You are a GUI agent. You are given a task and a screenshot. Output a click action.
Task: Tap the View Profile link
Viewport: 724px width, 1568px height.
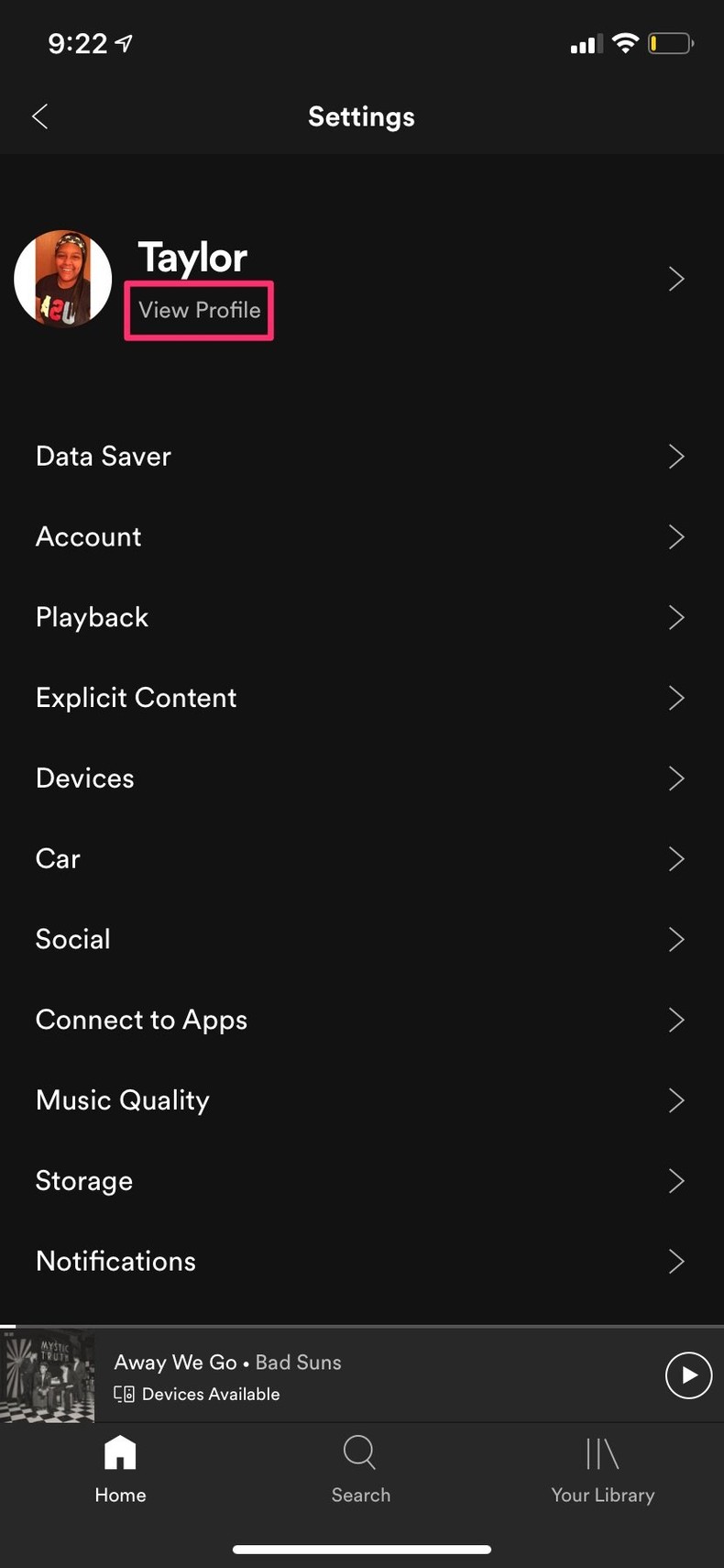[x=198, y=310]
